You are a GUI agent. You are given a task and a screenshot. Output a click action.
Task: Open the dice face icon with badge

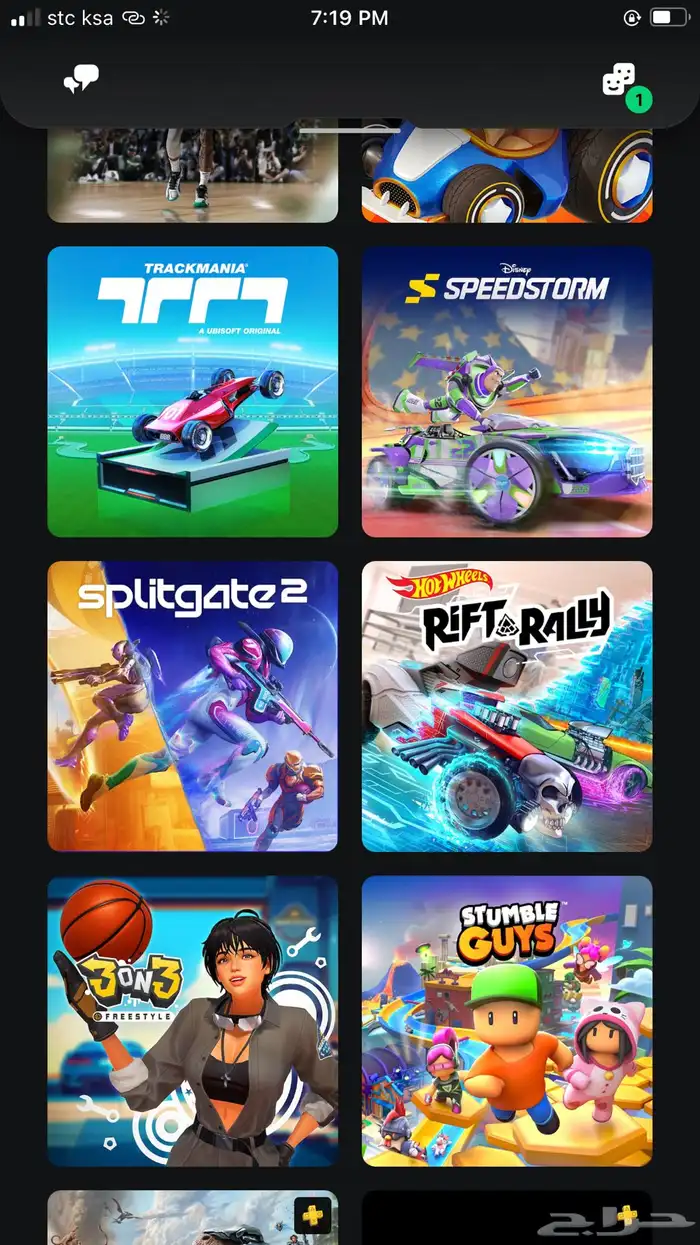point(620,80)
